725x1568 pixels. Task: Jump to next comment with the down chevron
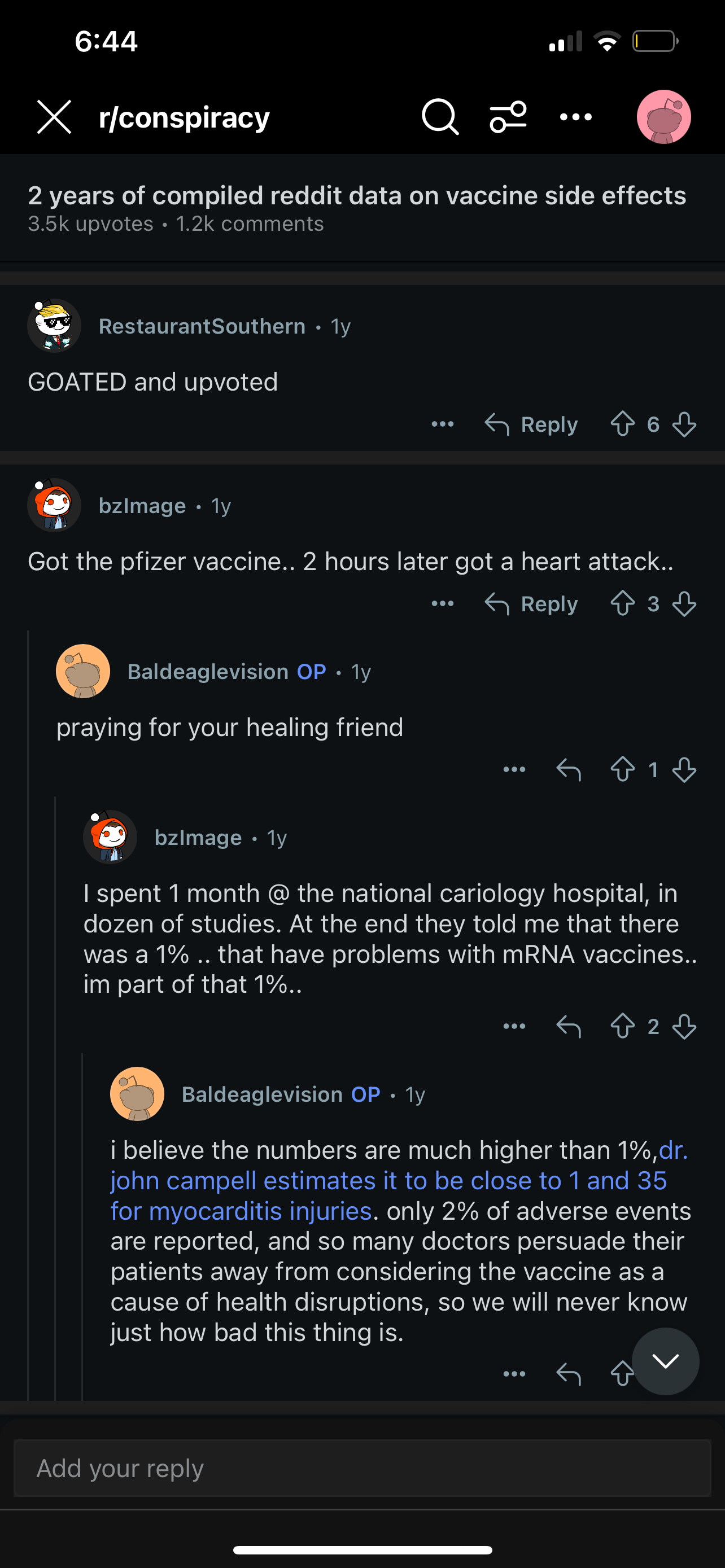point(665,1361)
